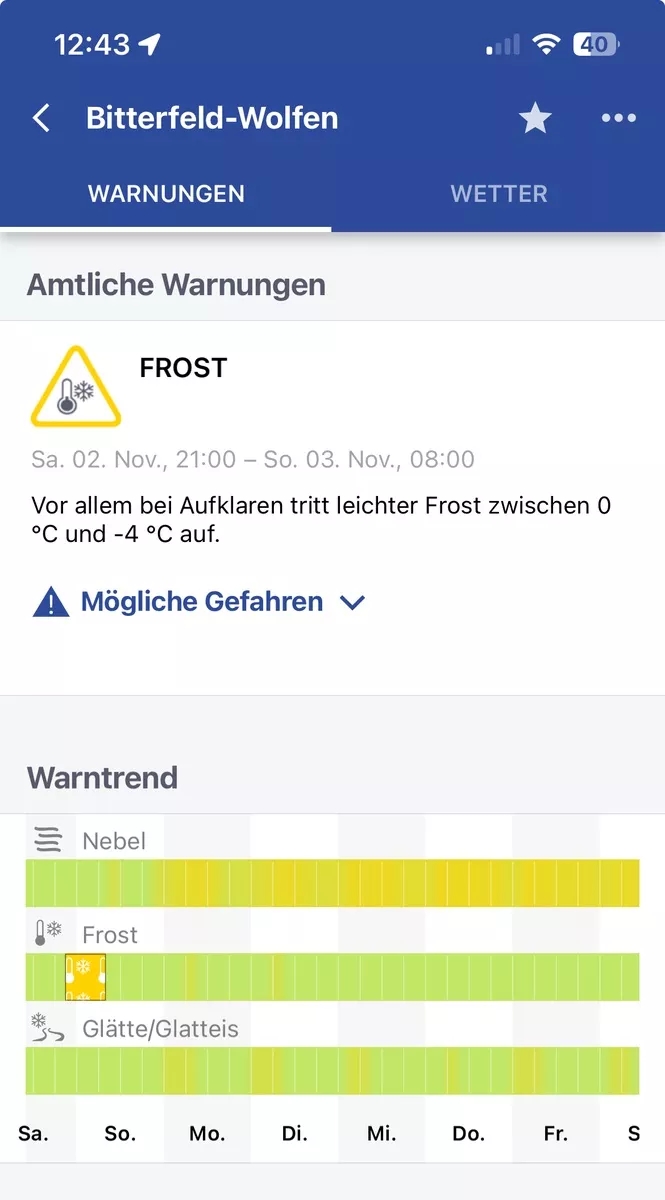The width and height of the screenshot is (665, 1200).
Task: Switch to the WETTER tab
Action: coord(499,194)
